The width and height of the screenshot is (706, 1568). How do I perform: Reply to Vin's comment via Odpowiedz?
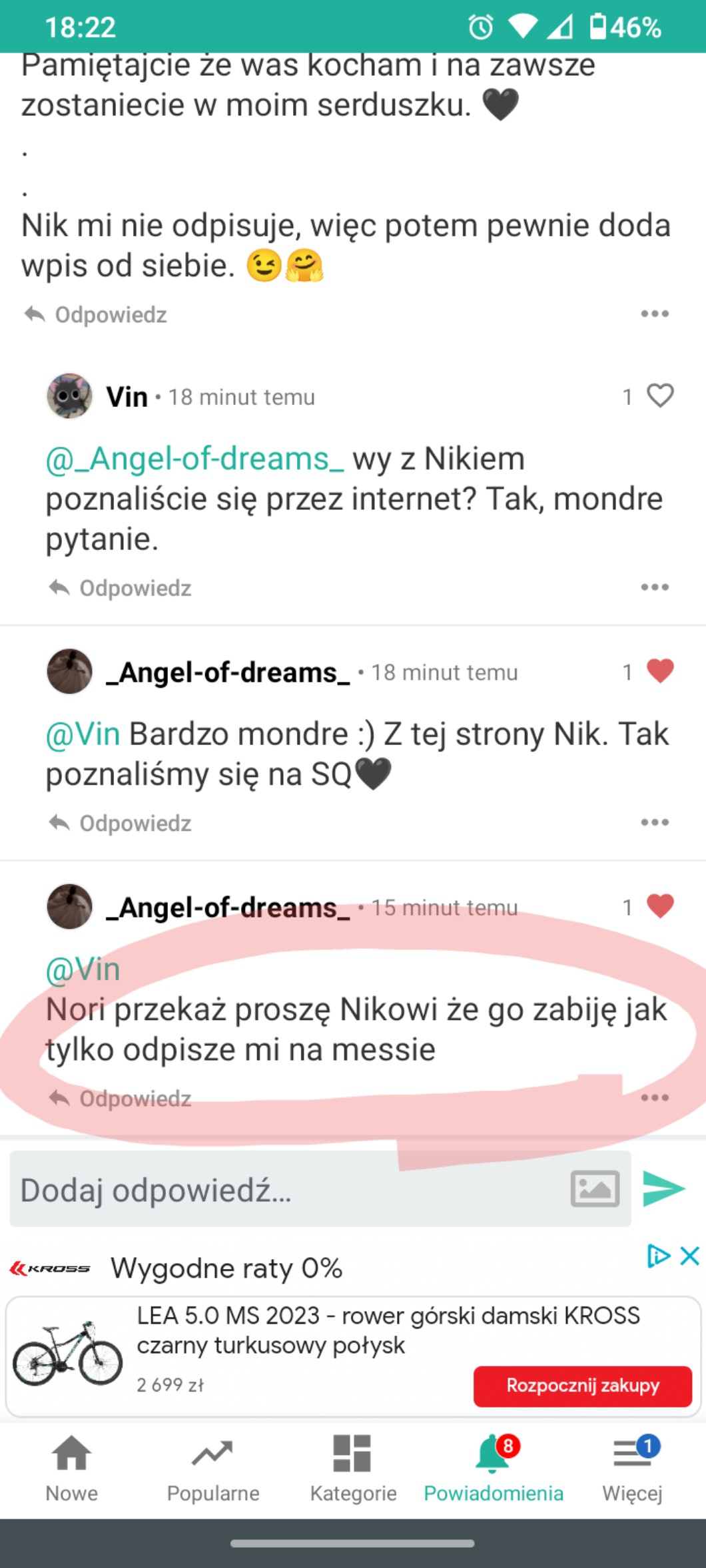(121, 588)
